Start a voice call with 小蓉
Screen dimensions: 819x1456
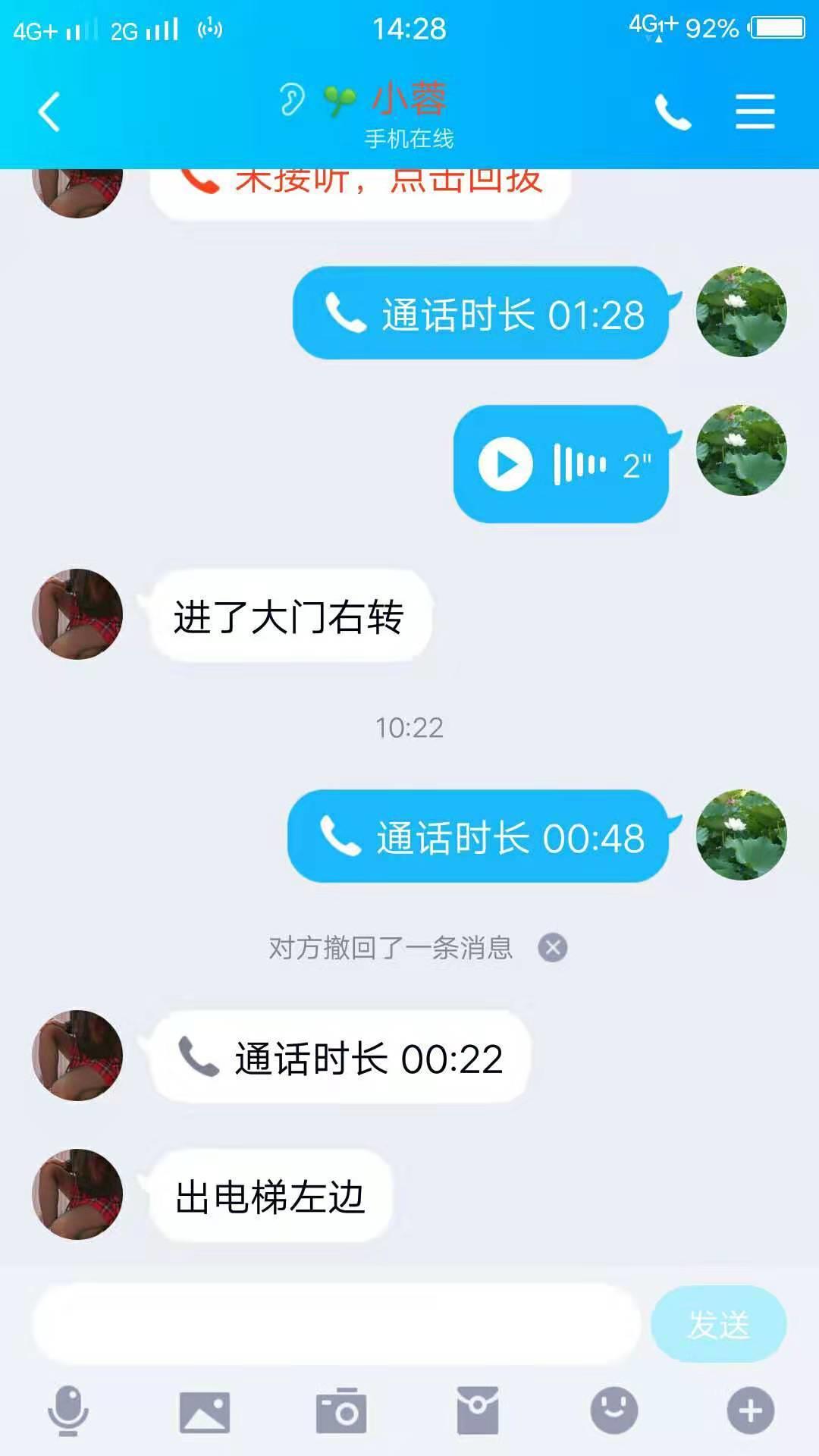coord(673,112)
